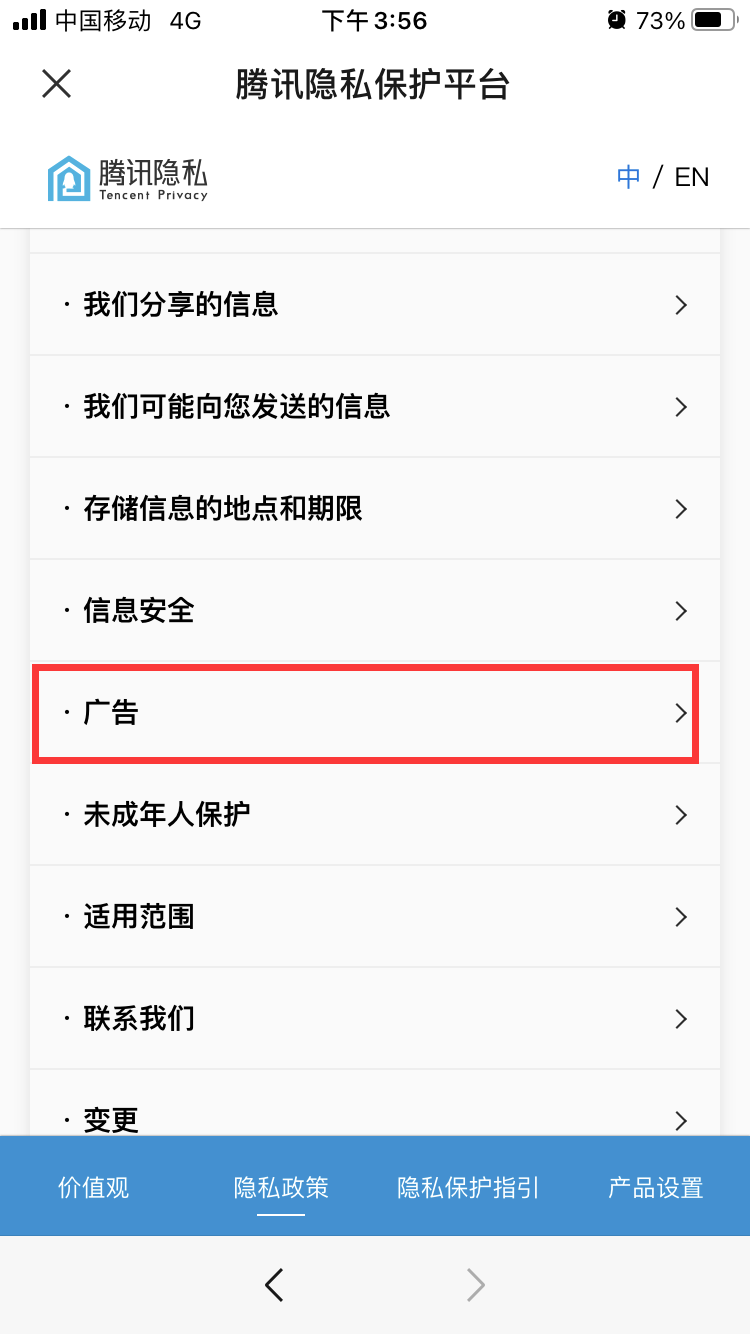Open the 变更 section
The image size is (750, 1334).
[375, 1116]
